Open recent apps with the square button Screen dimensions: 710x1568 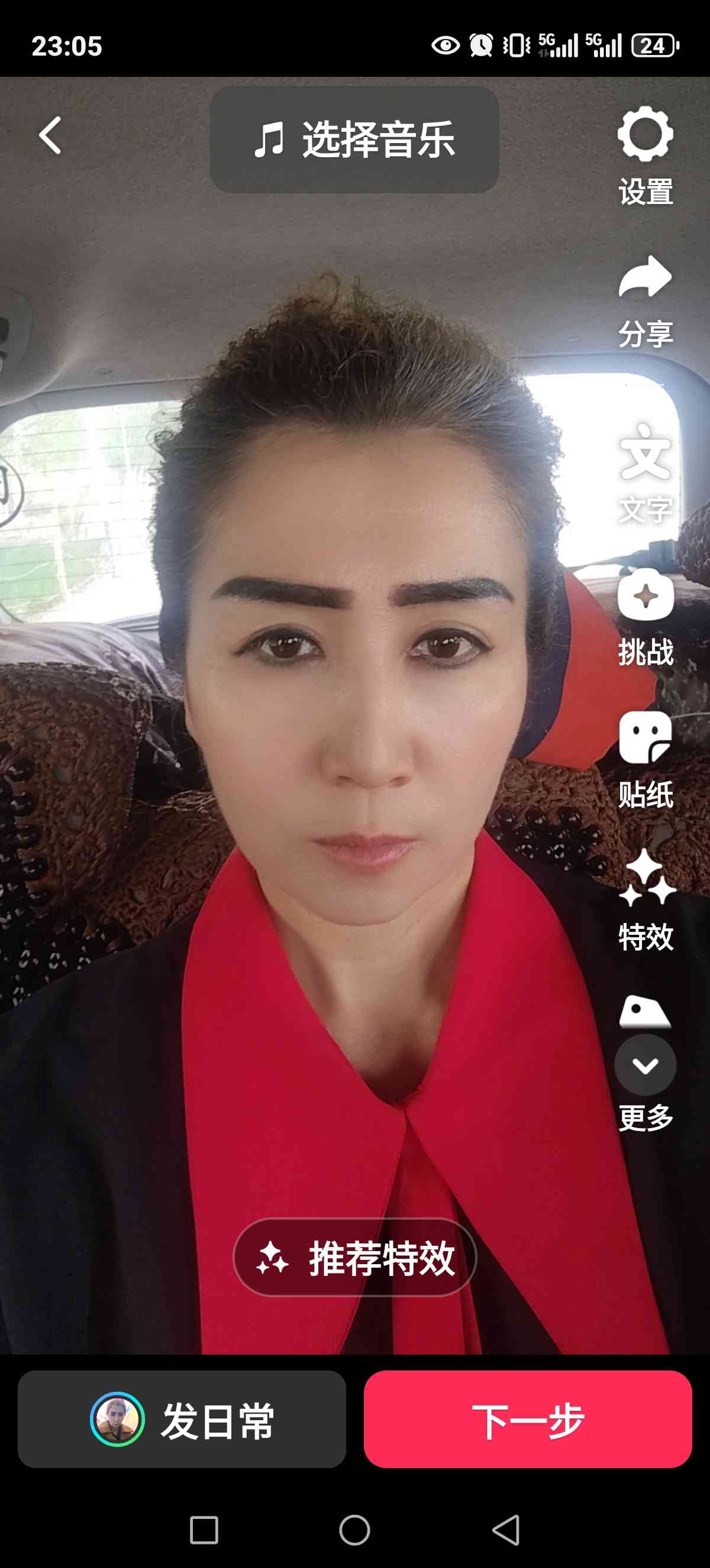pos(204,1530)
